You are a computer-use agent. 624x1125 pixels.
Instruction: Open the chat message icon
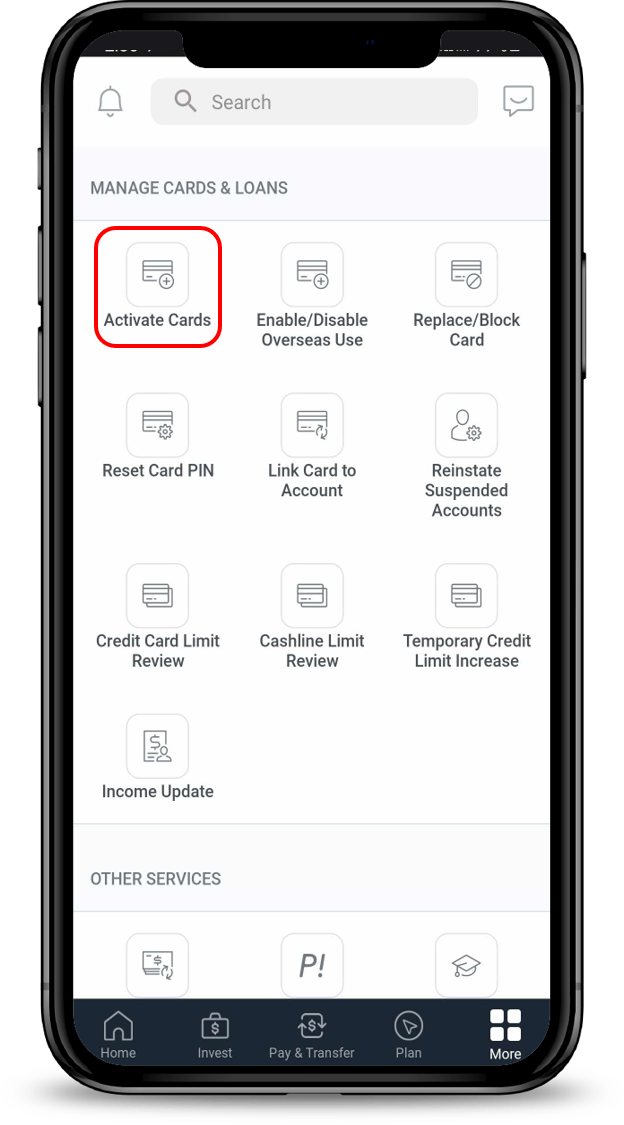518,101
